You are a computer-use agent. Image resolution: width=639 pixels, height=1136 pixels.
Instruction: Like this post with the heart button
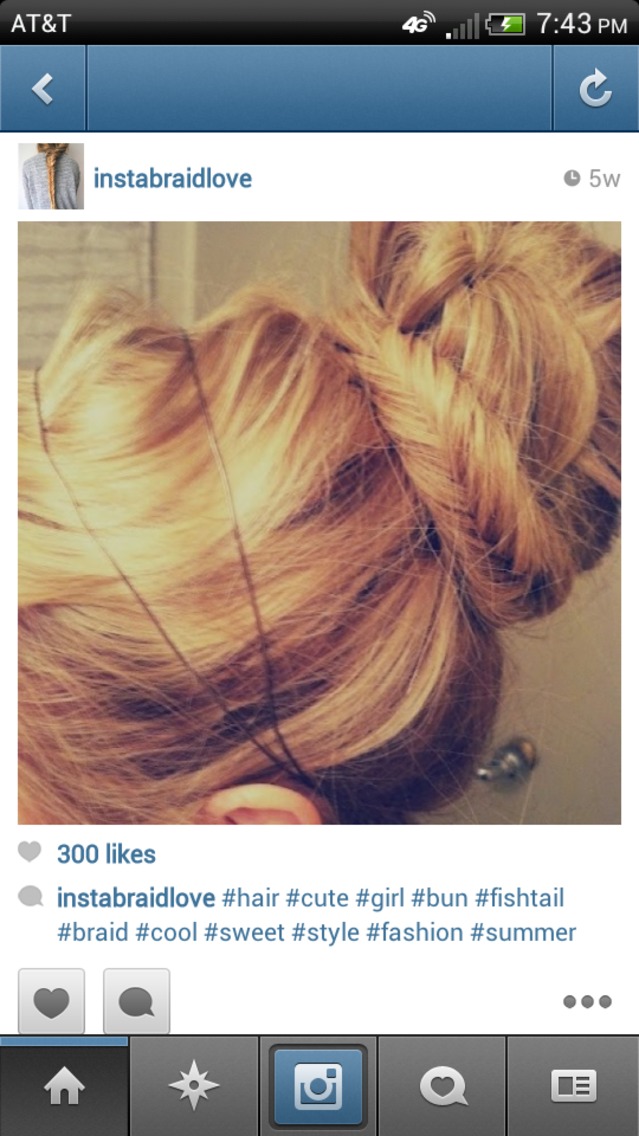click(51, 1001)
